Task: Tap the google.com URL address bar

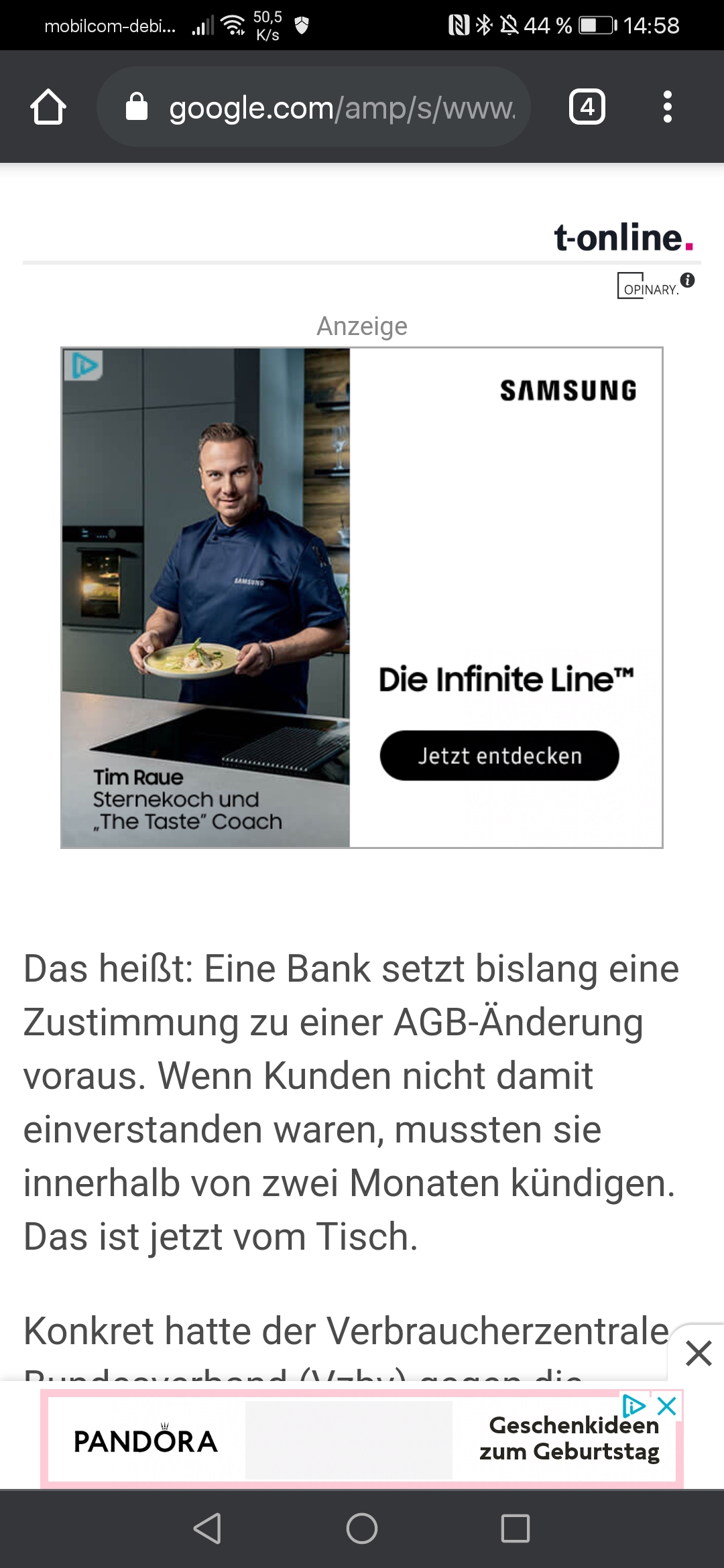Action: [314, 107]
